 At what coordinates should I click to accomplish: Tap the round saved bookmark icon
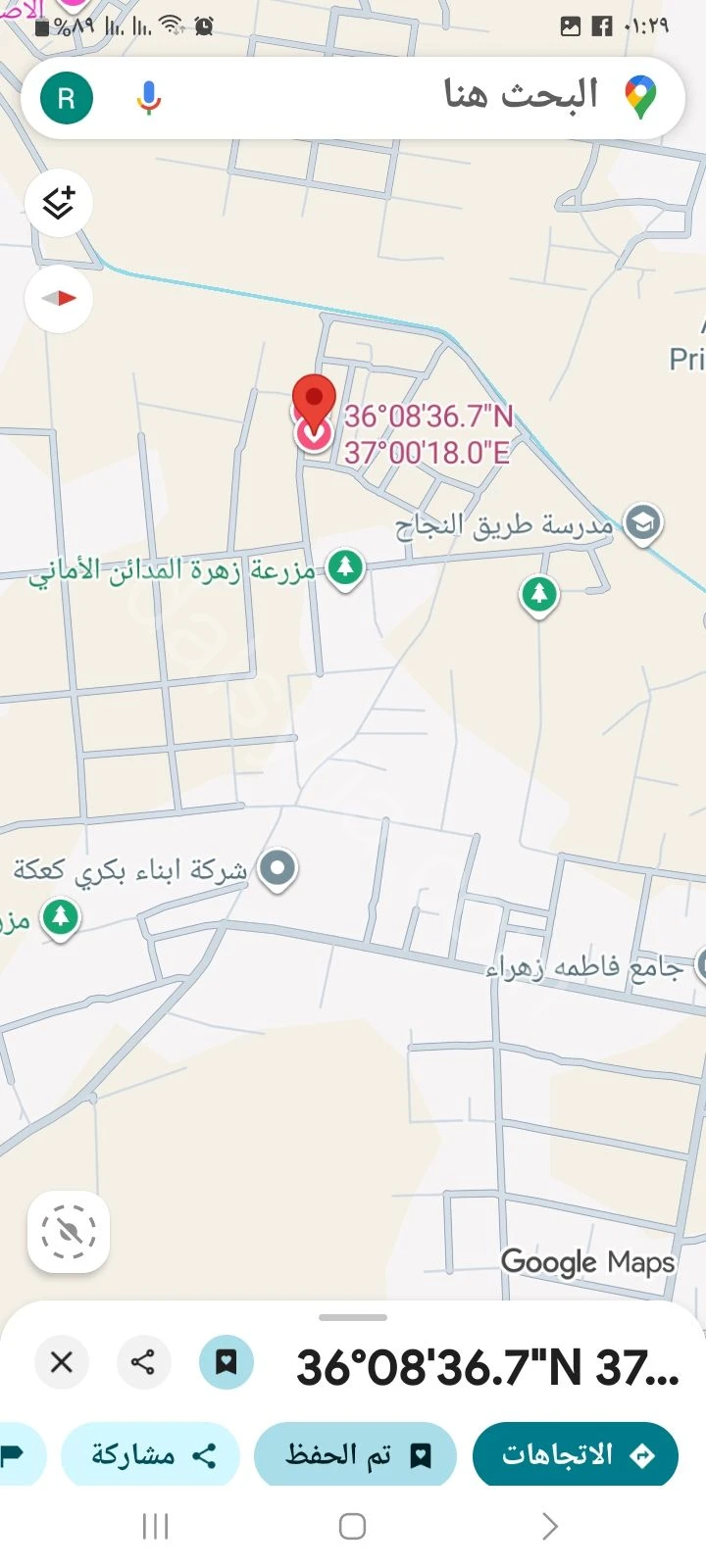coord(227,1362)
